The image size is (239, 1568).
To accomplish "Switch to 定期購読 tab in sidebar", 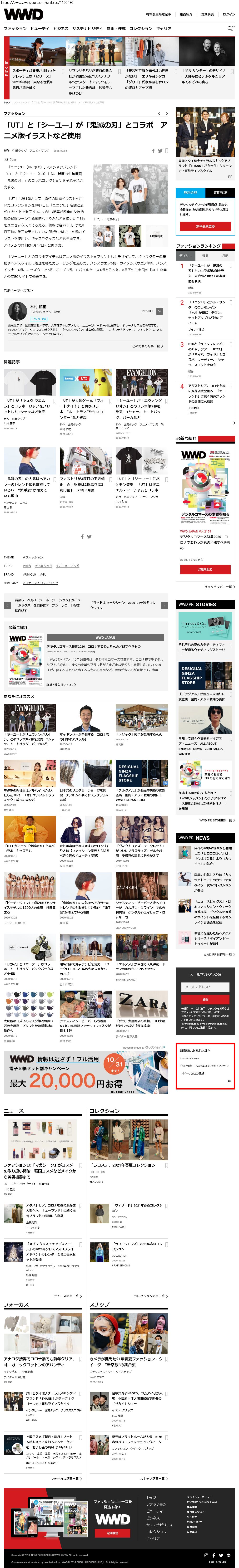I will pos(219,193).
